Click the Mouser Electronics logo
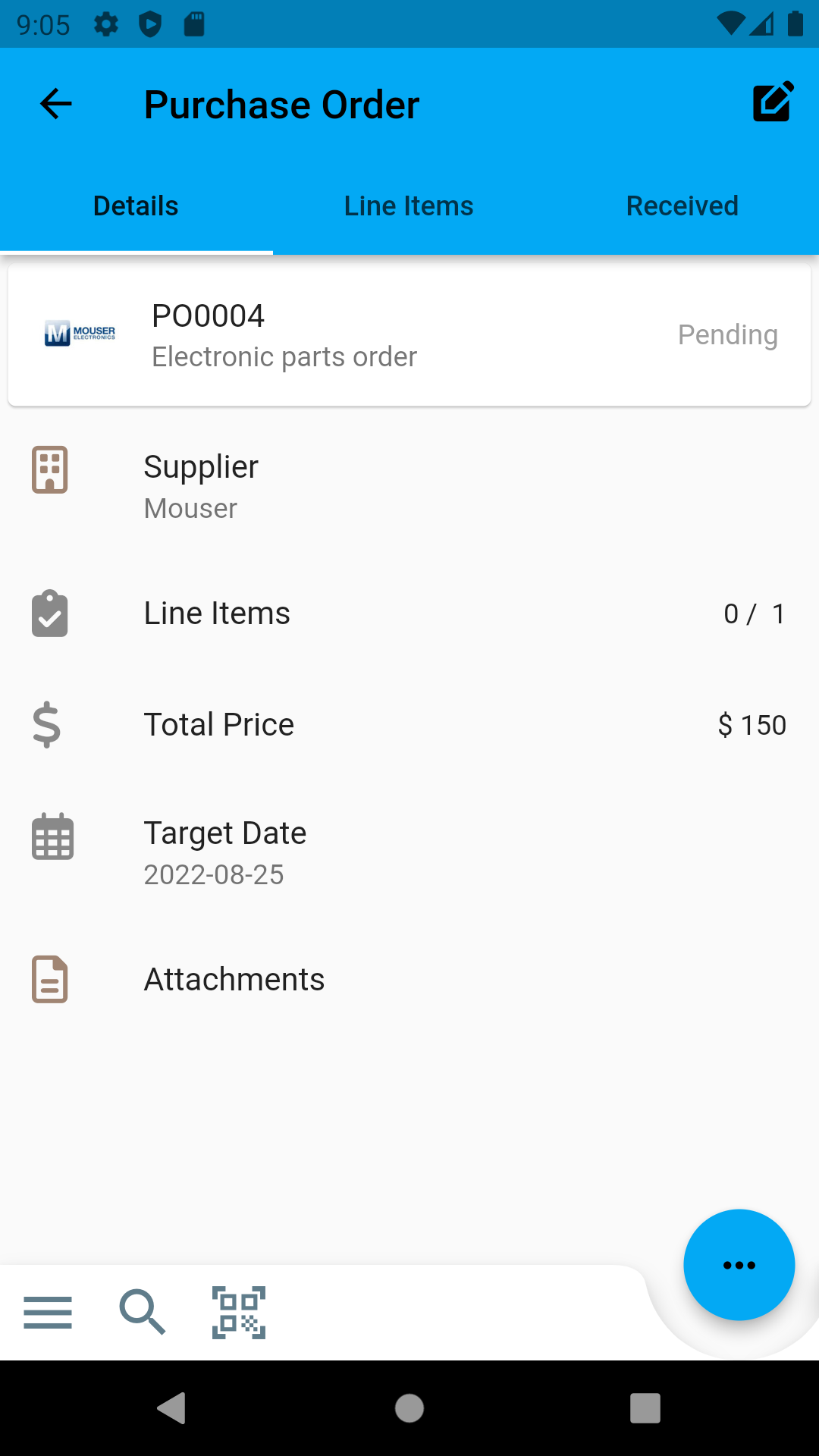The image size is (819, 1456). coord(80,333)
